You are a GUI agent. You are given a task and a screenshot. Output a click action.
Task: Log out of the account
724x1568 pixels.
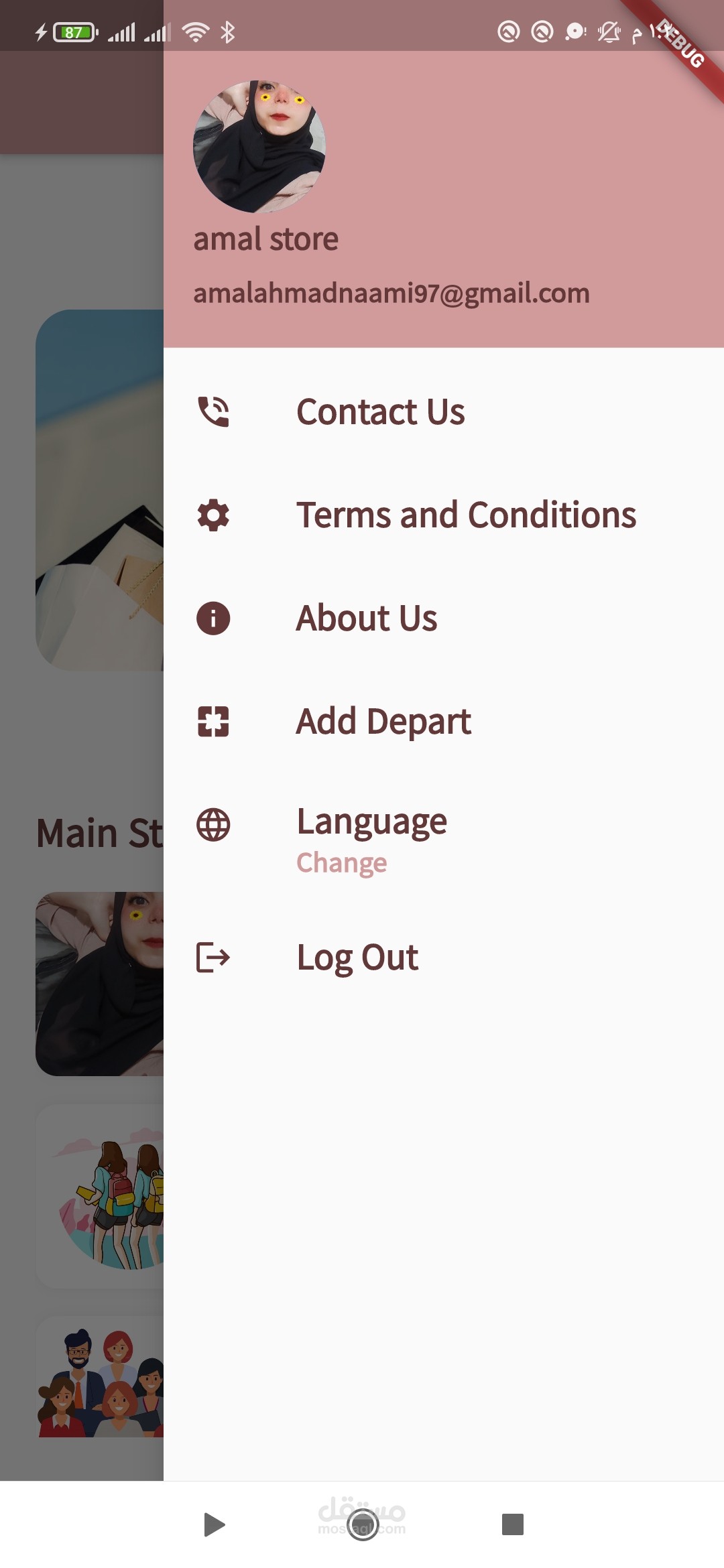pos(357,957)
